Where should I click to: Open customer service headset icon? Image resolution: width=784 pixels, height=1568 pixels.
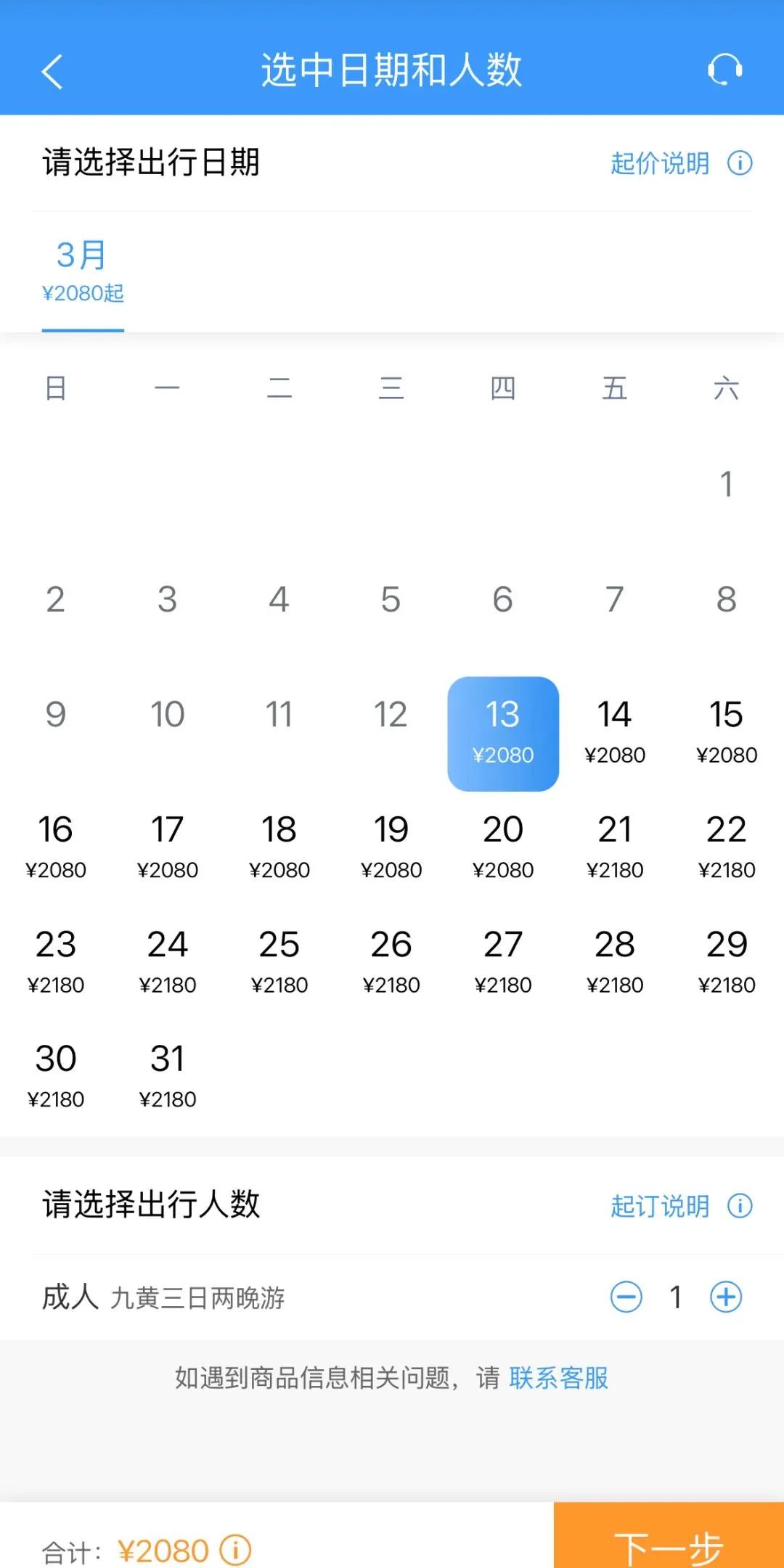tap(724, 70)
